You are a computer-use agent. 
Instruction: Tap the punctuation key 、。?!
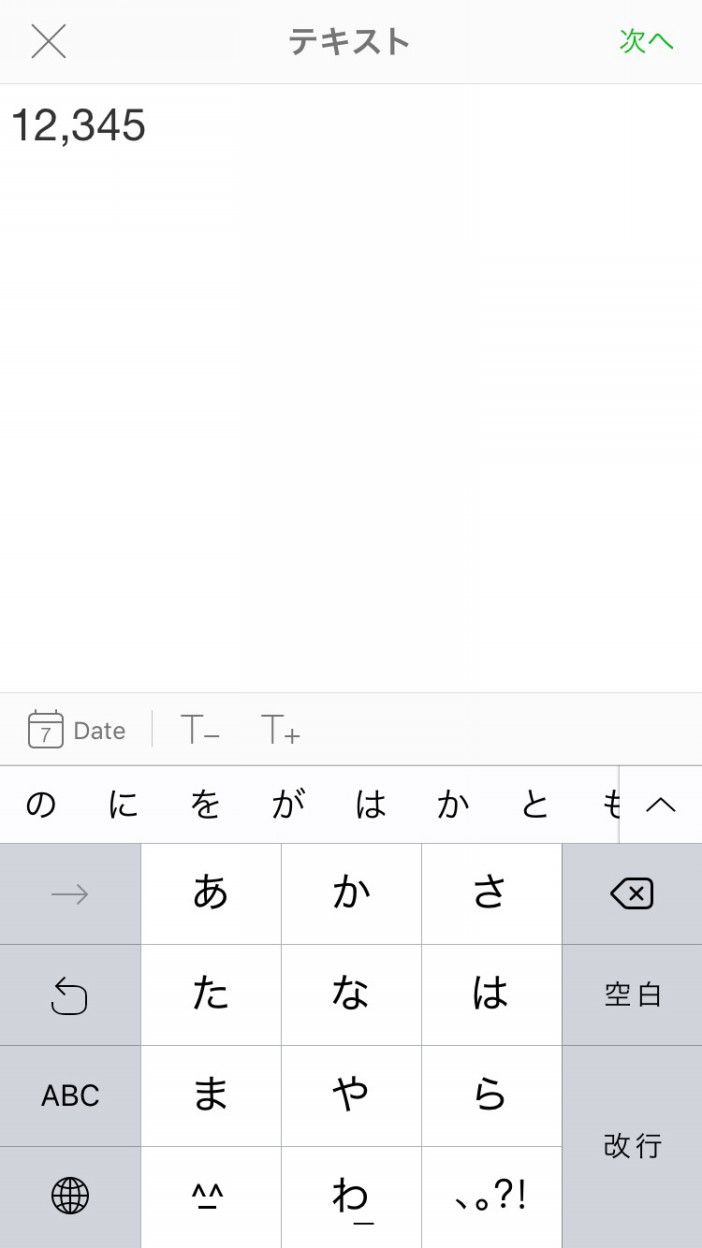click(x=491, y=1195)
